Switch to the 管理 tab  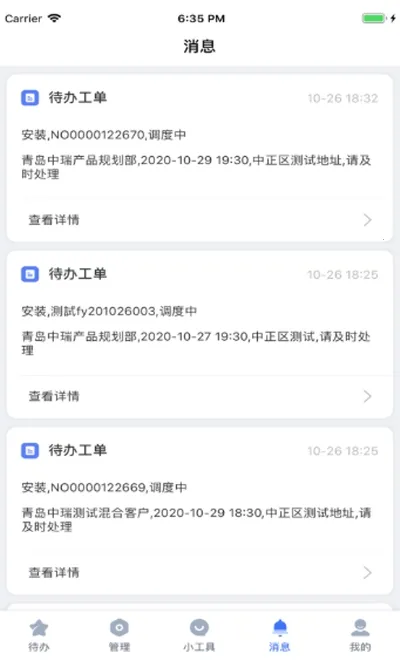(x=120, y=635)
